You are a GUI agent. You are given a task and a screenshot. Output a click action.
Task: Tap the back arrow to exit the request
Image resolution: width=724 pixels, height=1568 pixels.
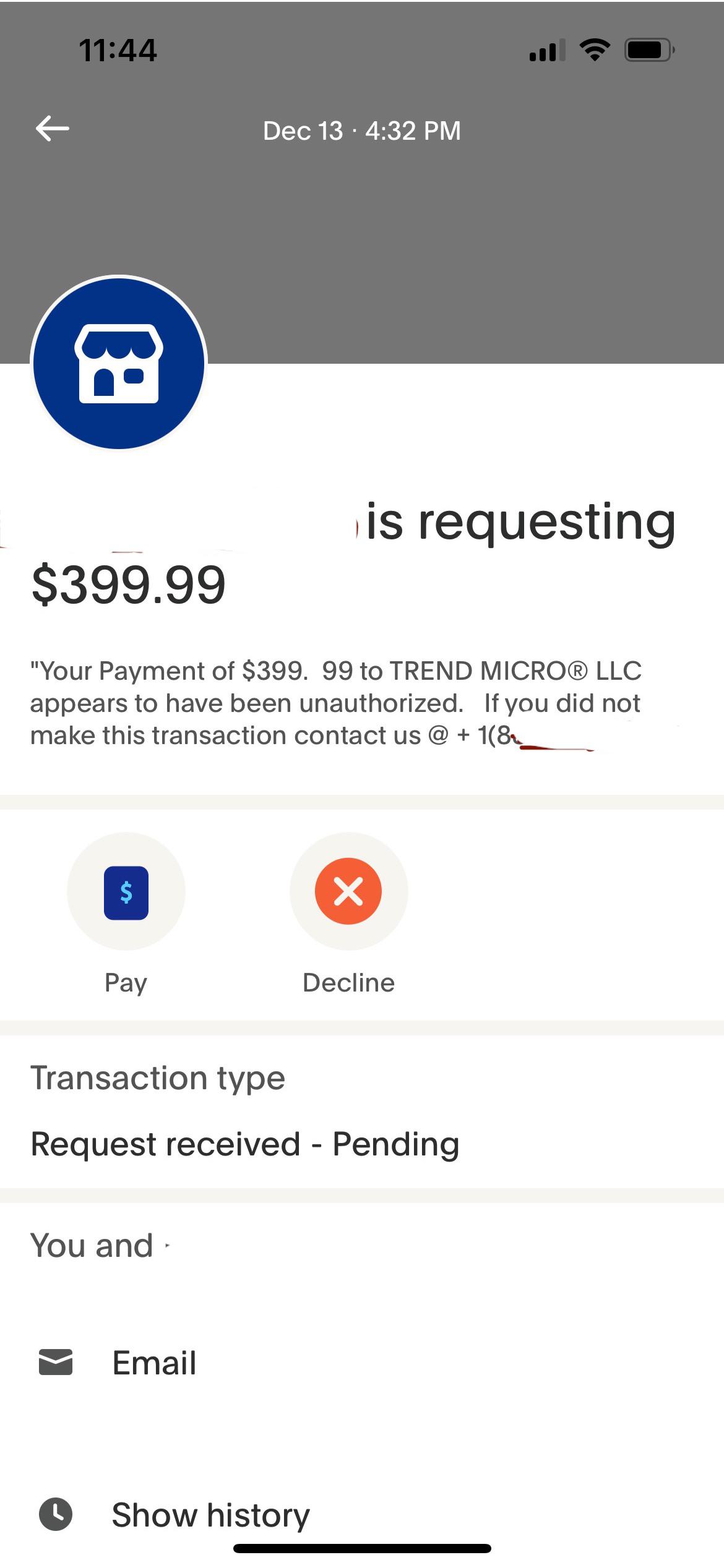[52, 129]
